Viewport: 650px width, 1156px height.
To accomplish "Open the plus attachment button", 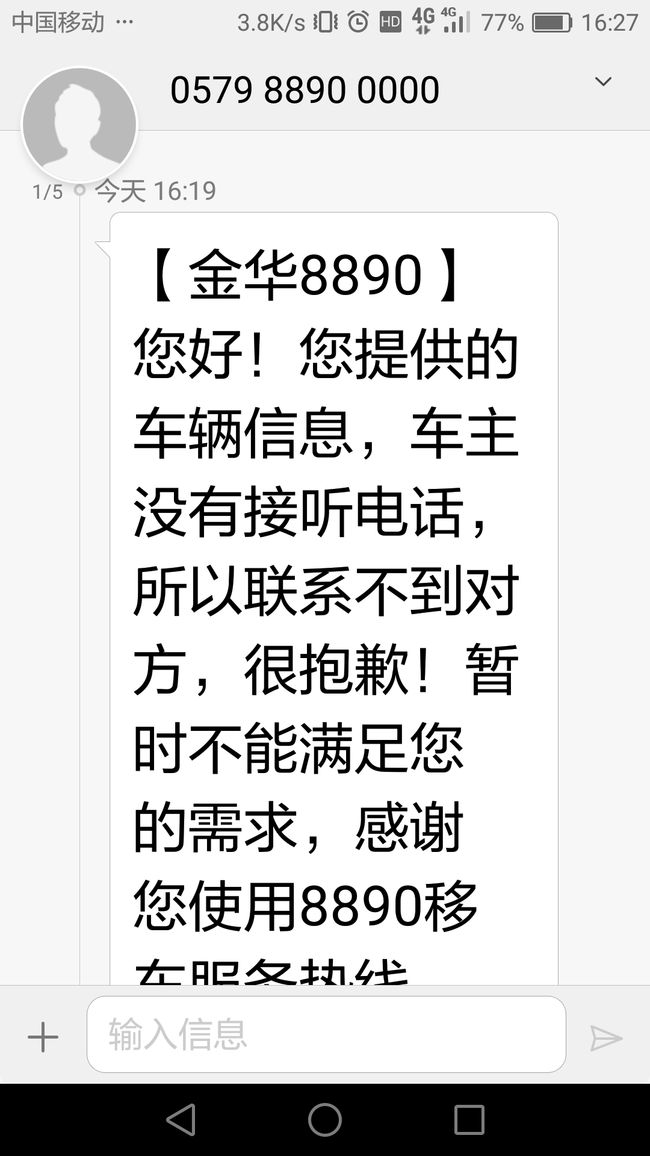I will [43, 1037].
